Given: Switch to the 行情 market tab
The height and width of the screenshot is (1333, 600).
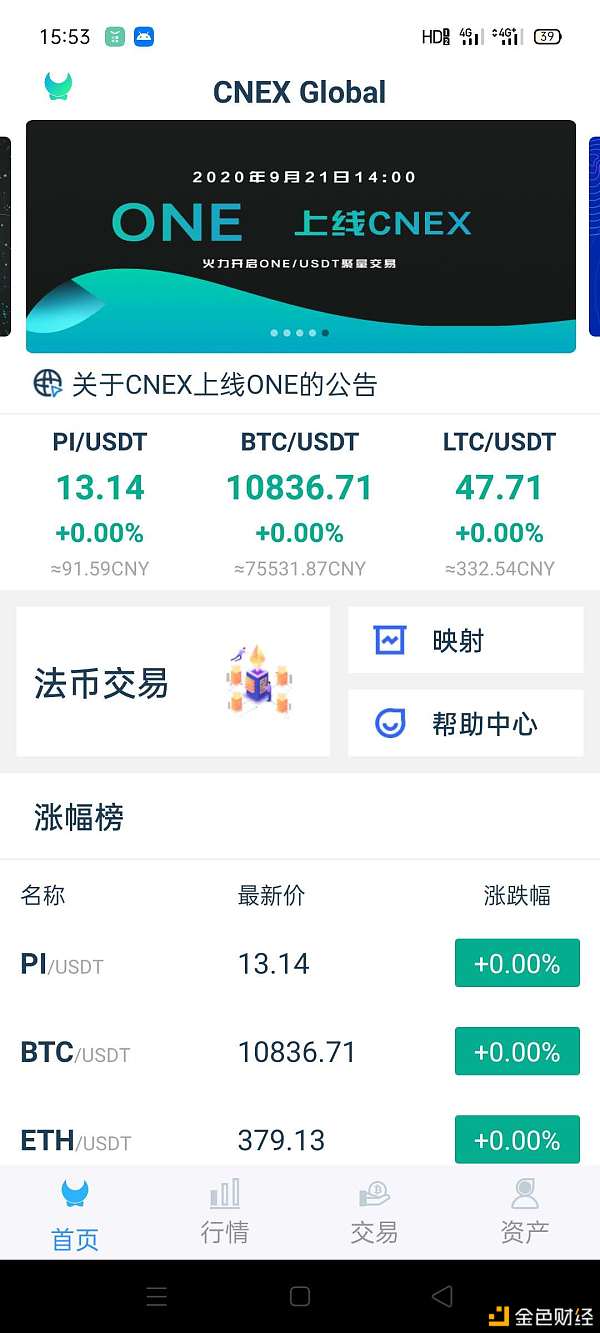Looking at the screenshot, I should 225,1212.
